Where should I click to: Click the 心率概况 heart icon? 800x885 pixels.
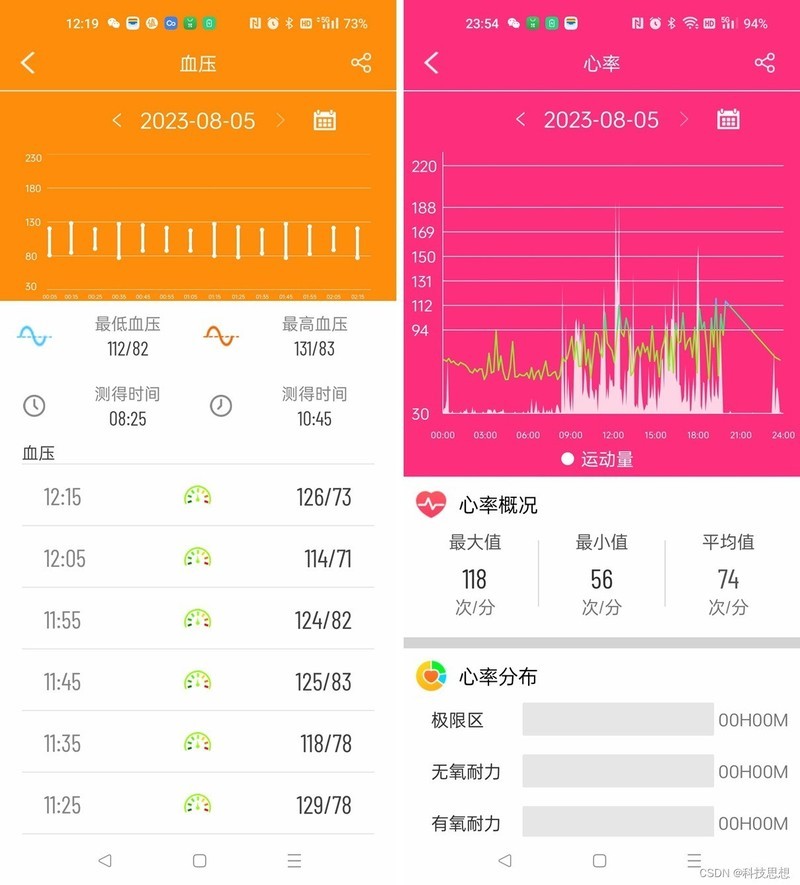point(430,505)
